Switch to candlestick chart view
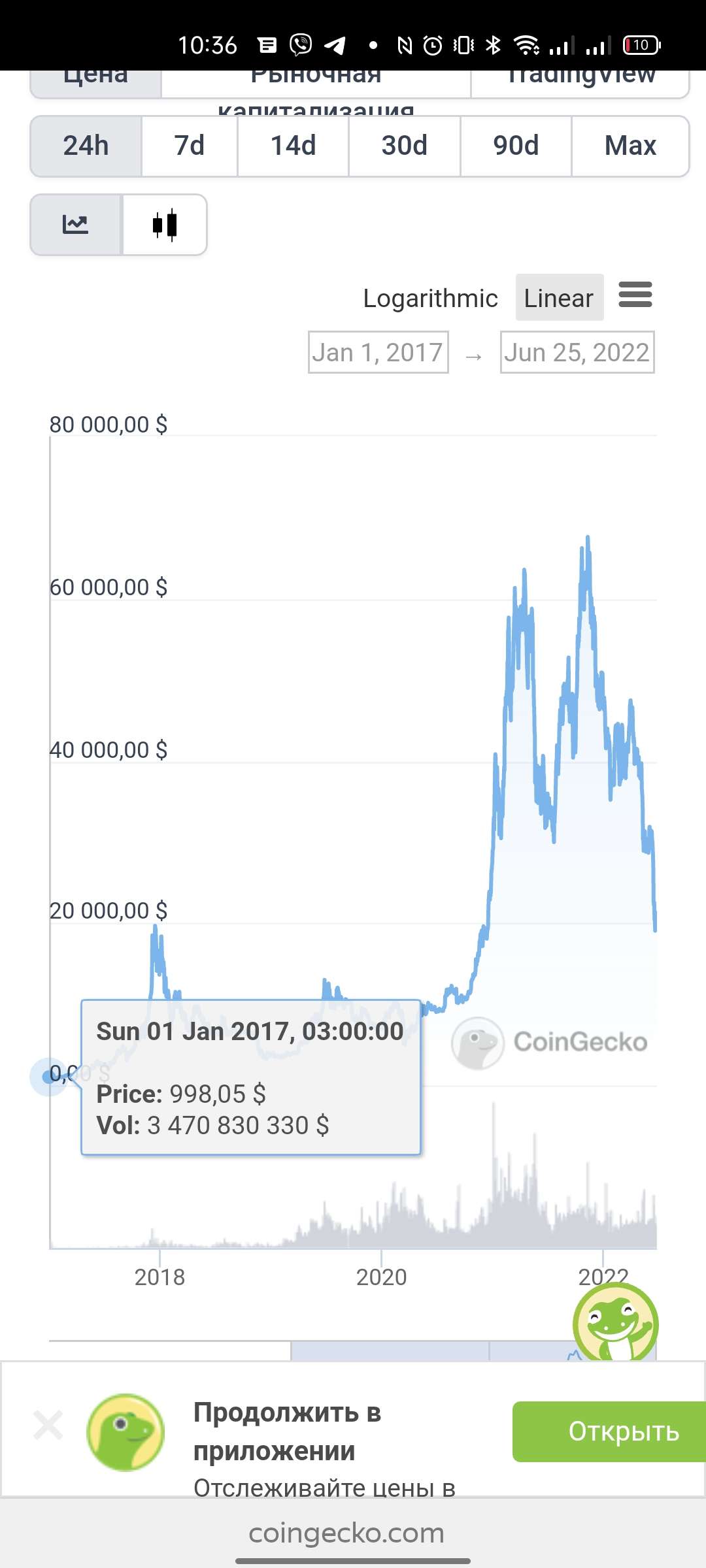706x1568 pixels. tap(165, 225)
